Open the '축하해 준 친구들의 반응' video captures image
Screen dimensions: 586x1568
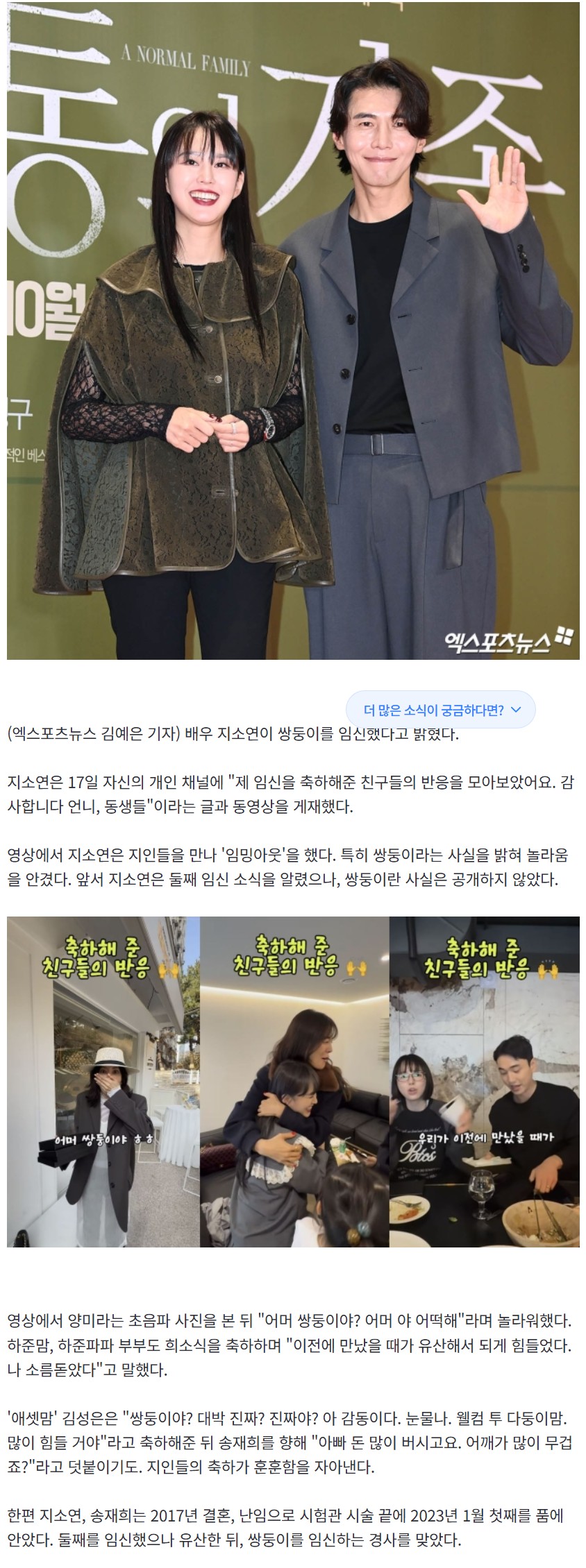point(293,1082)
